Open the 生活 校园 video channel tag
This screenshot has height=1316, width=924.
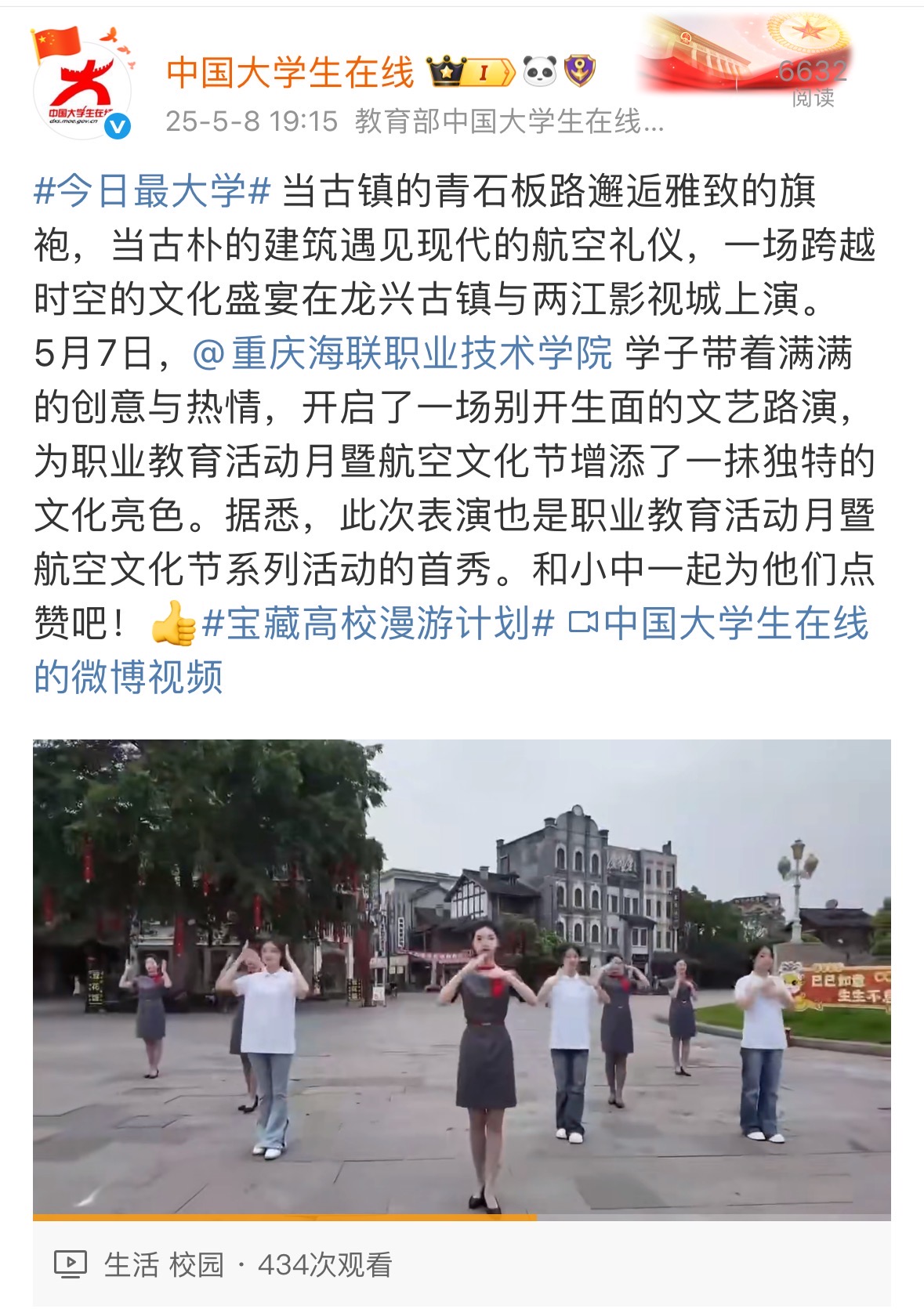click(x=163, y=1264)
